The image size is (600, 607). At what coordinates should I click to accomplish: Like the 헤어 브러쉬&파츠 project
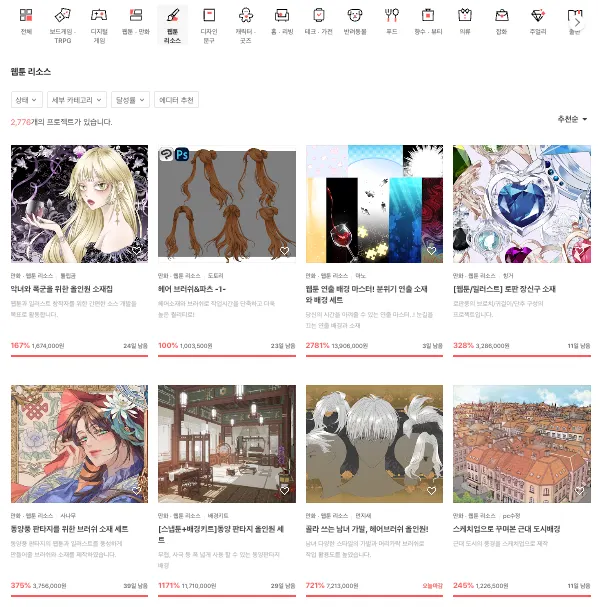click(284, 251)
